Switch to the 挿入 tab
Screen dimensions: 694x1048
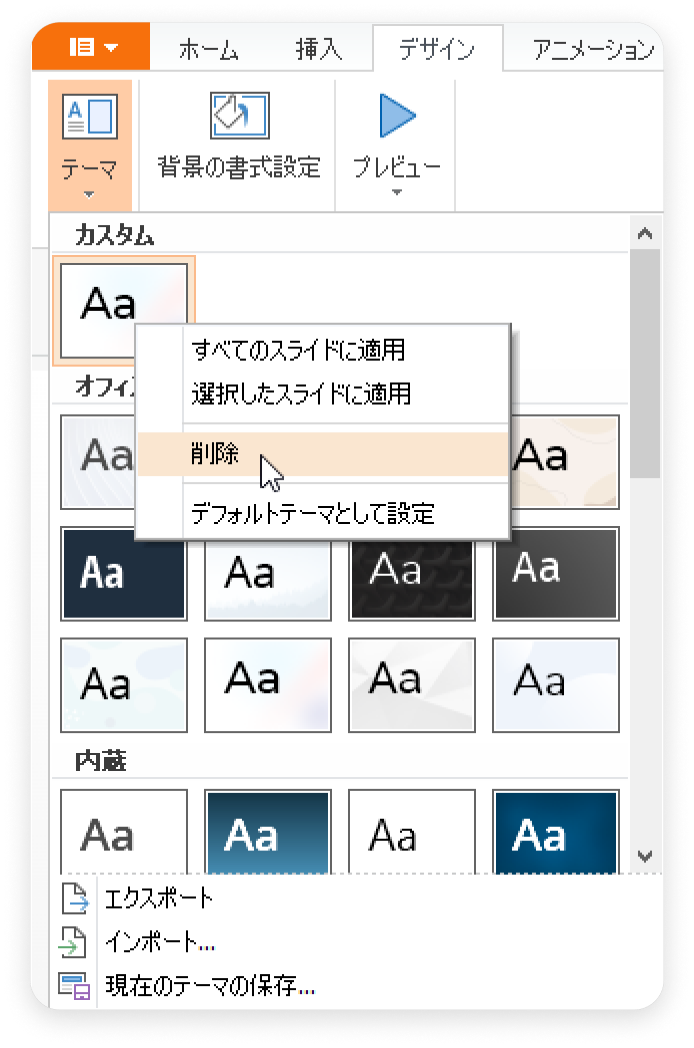point(318,48)
